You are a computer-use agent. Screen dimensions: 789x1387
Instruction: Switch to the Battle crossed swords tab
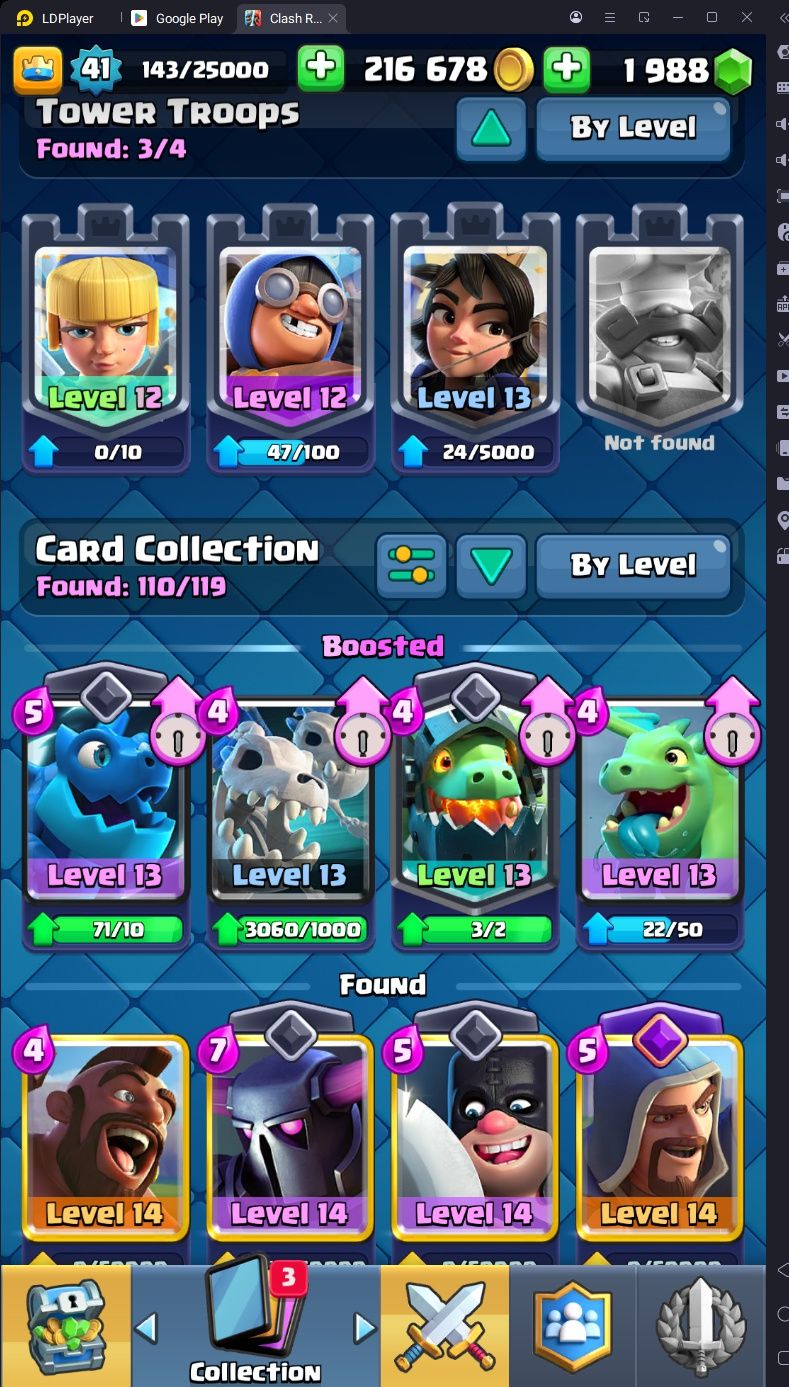(x=444, y=1325)
